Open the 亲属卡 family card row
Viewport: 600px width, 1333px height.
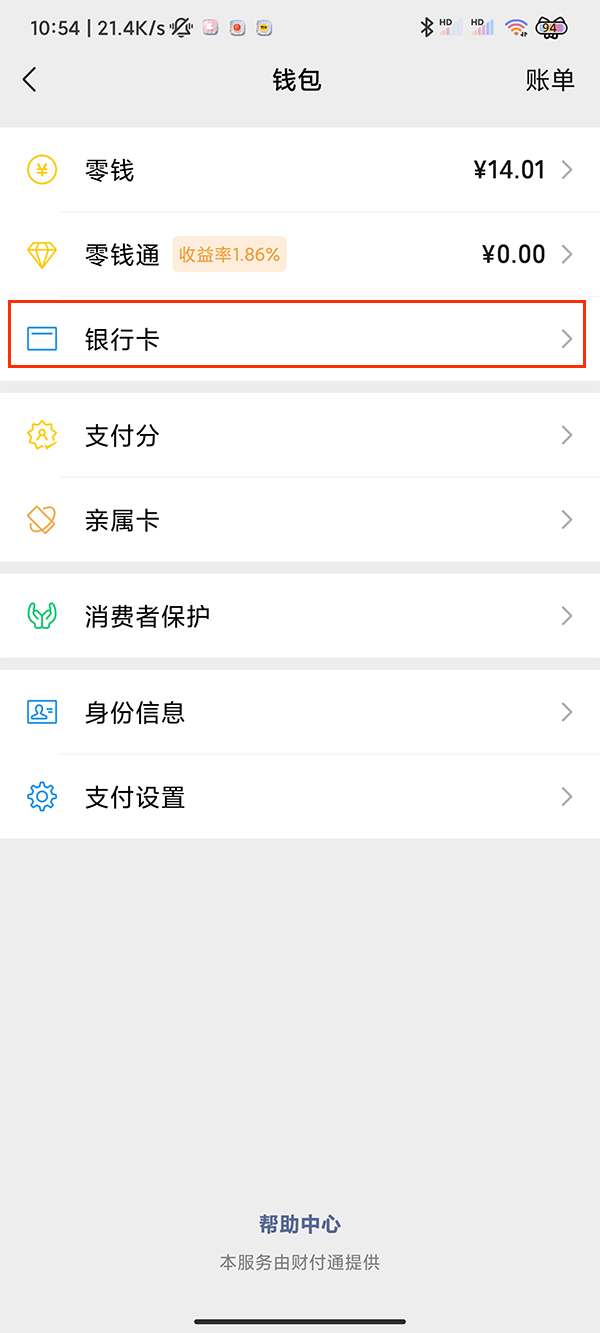point(300,520)
